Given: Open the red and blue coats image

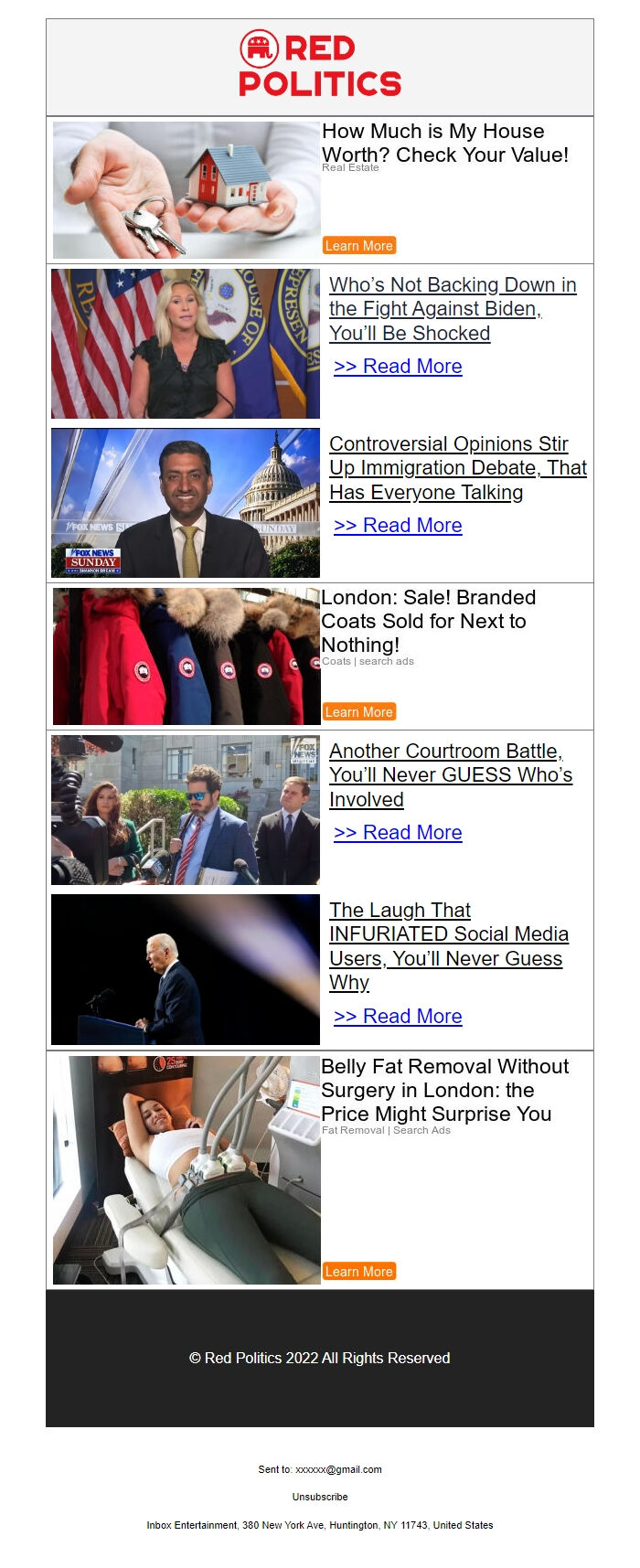Looking at the screenshot, I should pos(187,656).
